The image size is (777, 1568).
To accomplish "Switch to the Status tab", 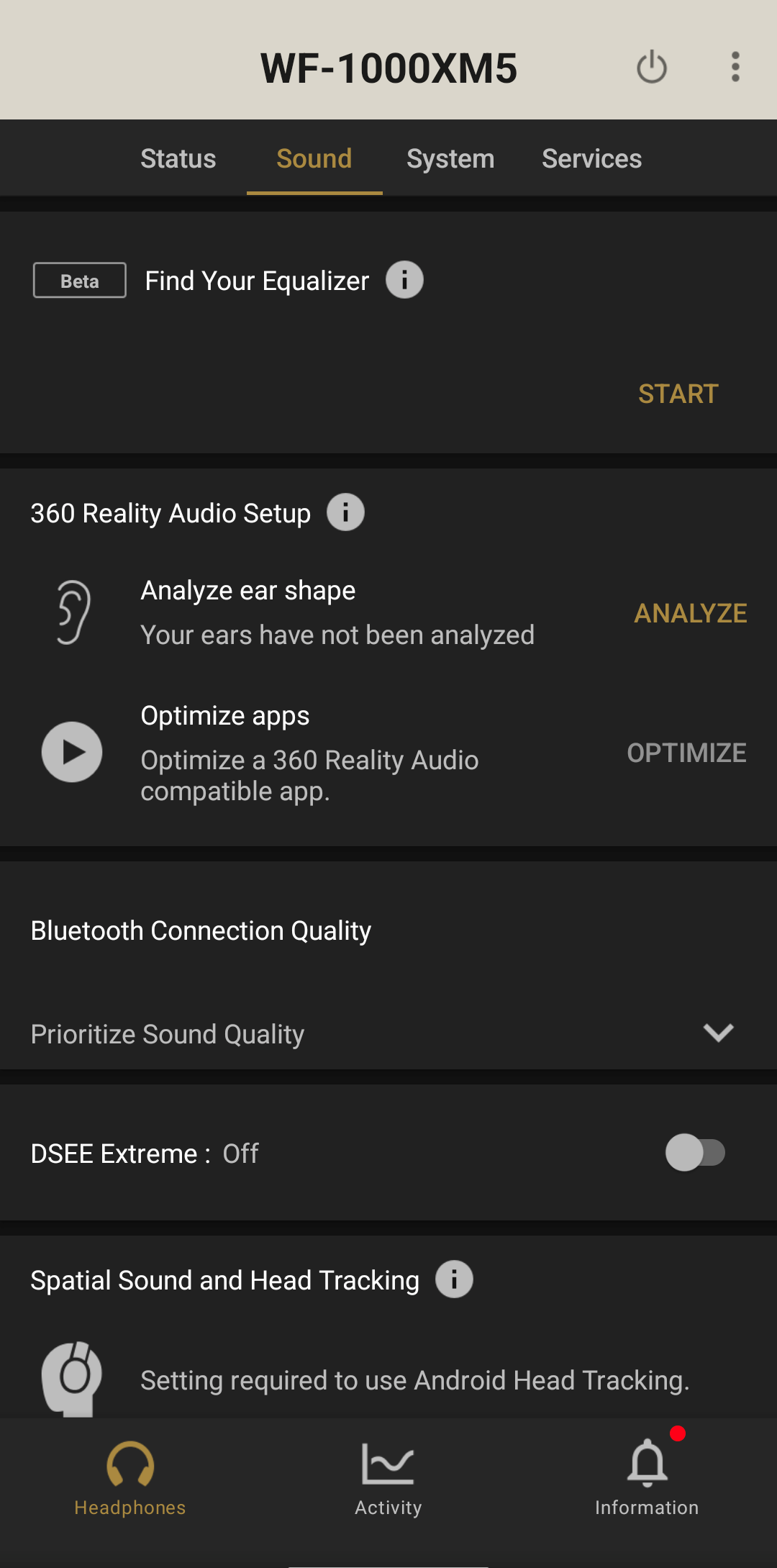I will pyautogui.click(x=178, y=158).
